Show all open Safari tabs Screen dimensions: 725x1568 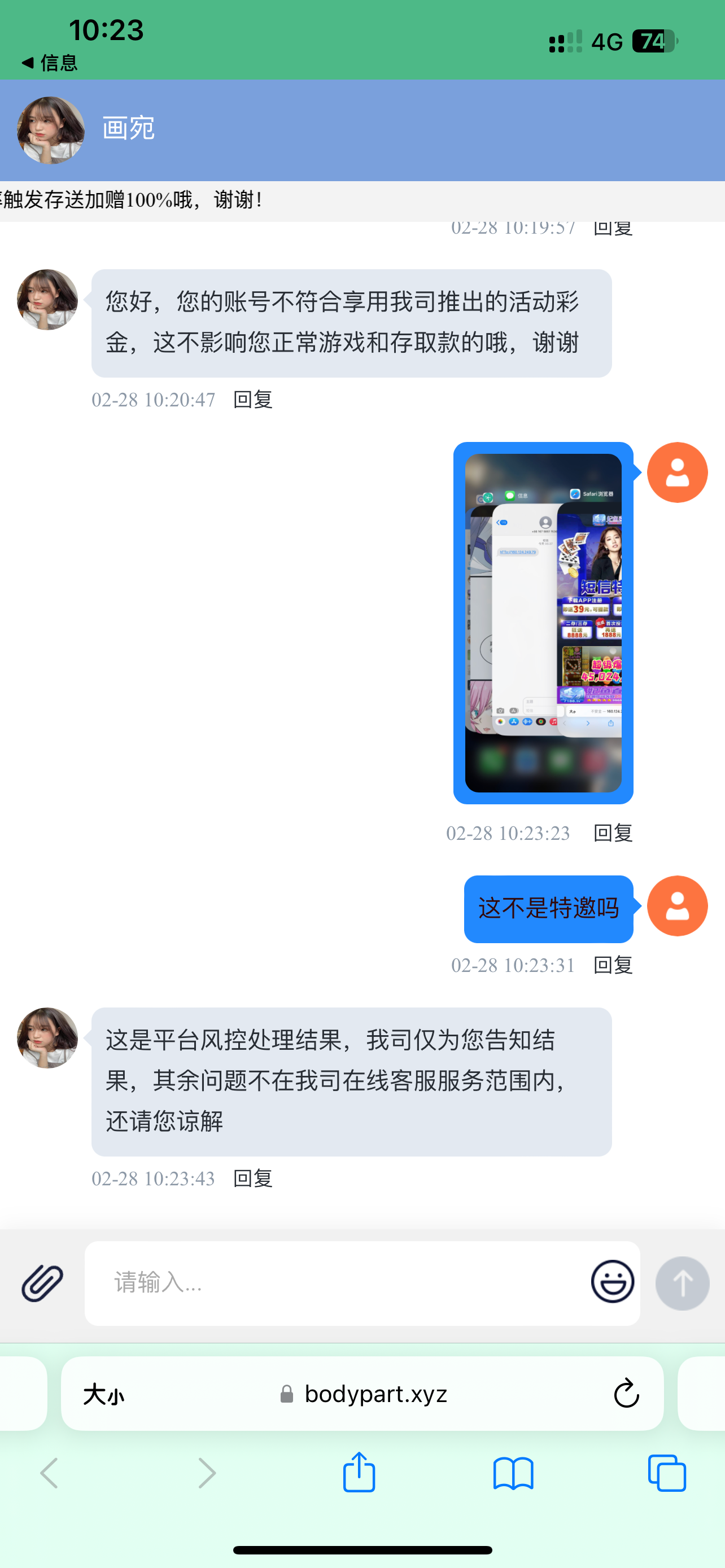point(667,1473)
